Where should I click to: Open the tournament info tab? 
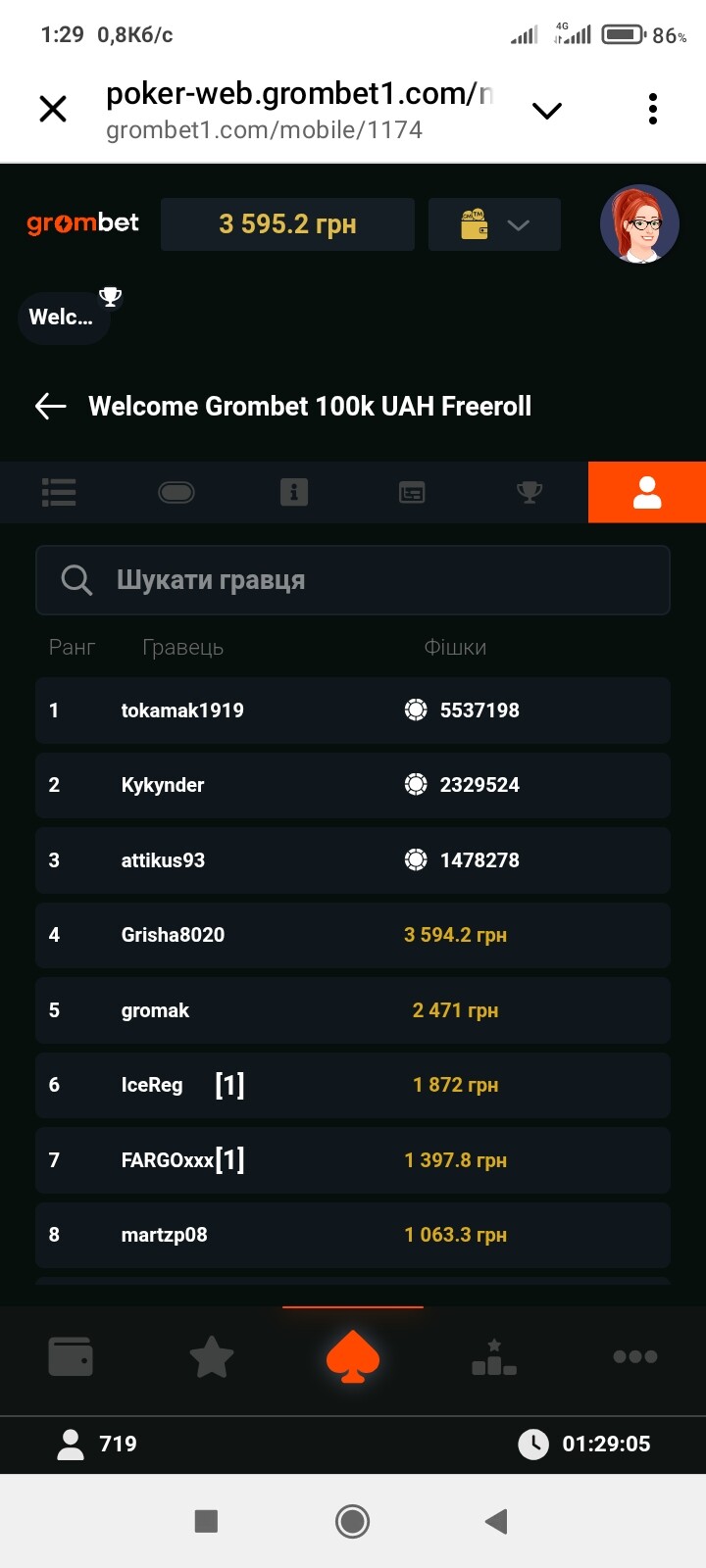coord(294,492)
